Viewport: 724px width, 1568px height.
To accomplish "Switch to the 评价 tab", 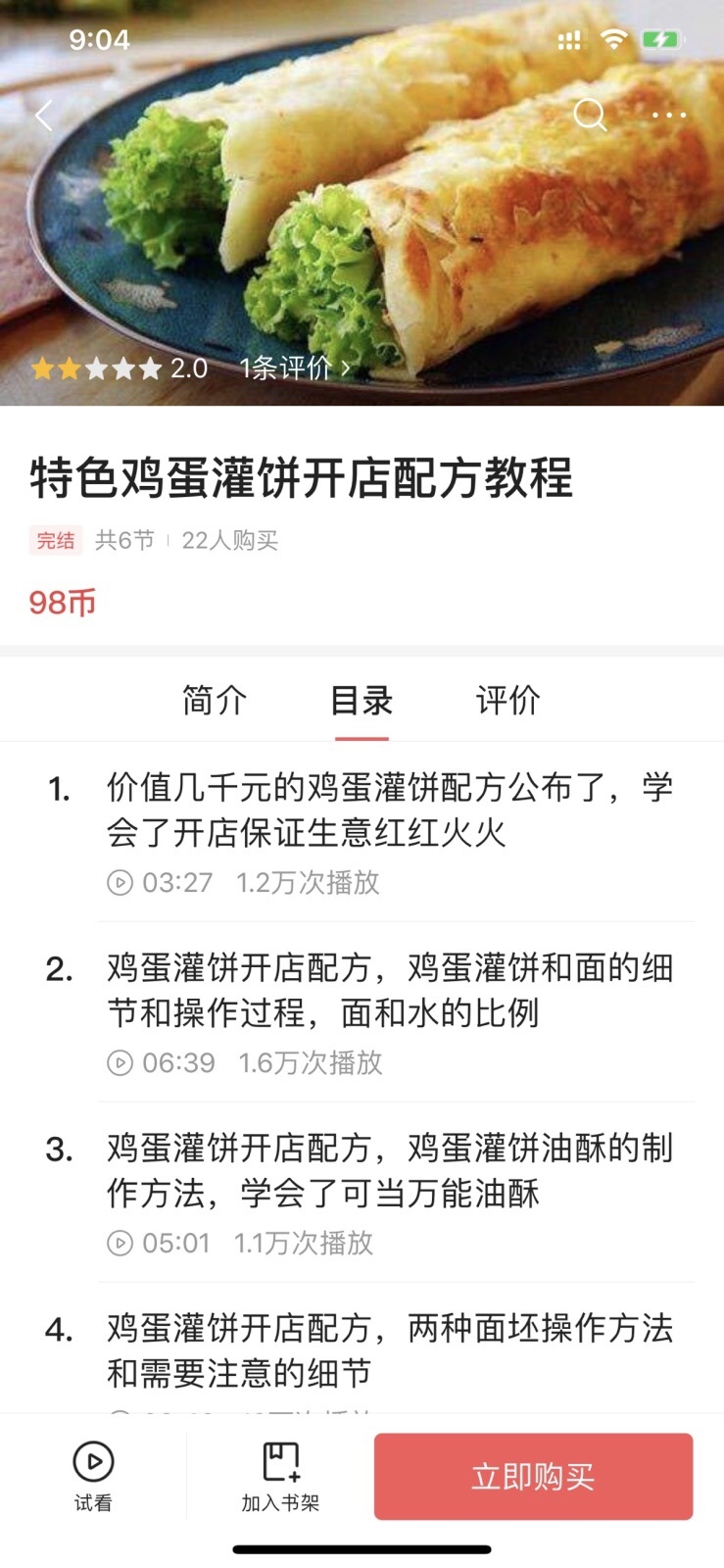I will pos(506,700).
